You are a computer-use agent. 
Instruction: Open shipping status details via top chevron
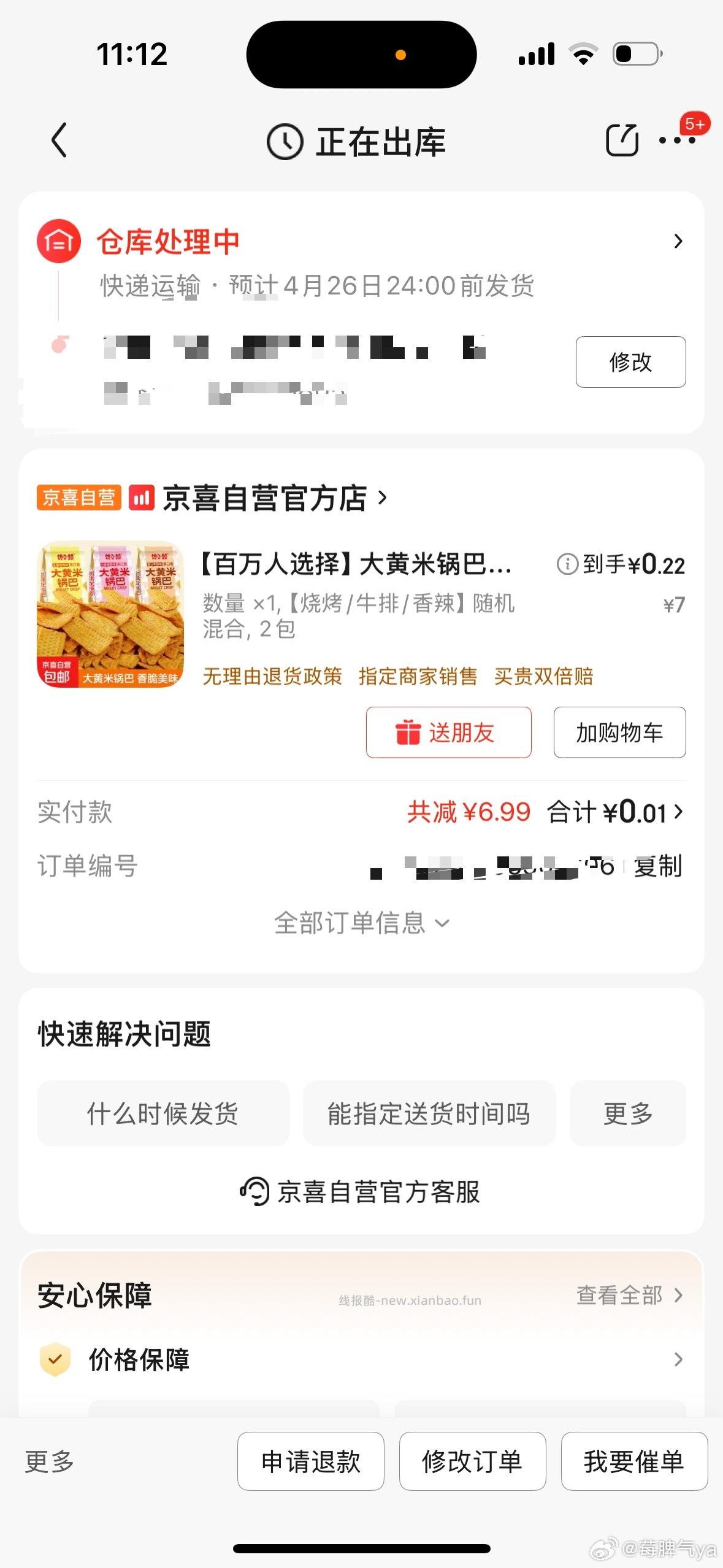(678, 241)
